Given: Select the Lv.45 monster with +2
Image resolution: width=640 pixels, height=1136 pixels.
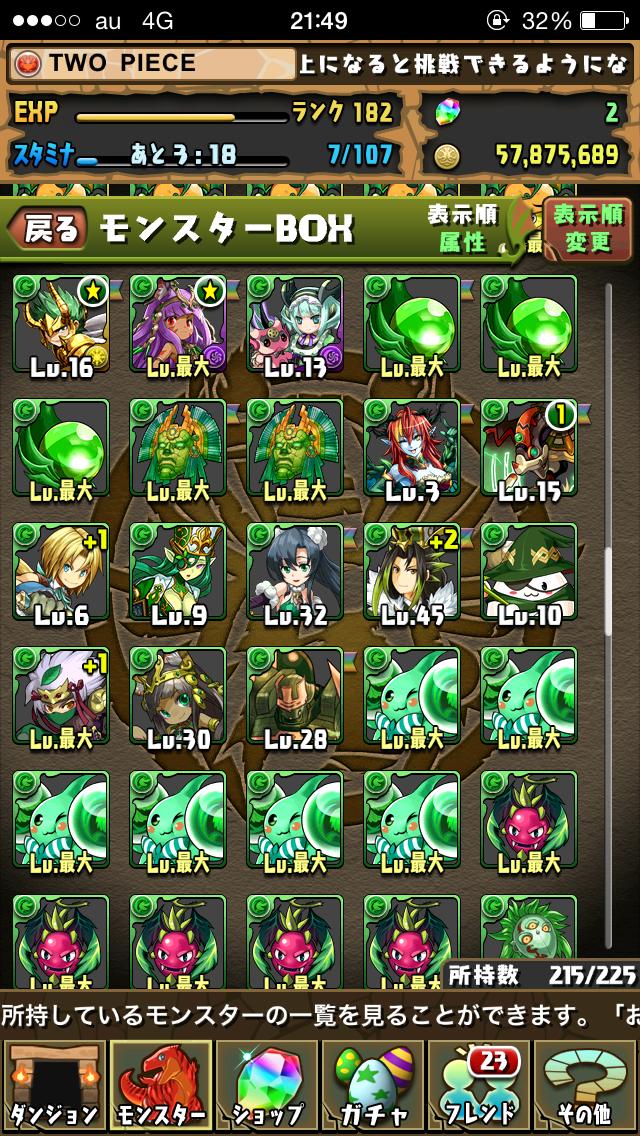Looking at the screenshot, I should pos(412,576).
